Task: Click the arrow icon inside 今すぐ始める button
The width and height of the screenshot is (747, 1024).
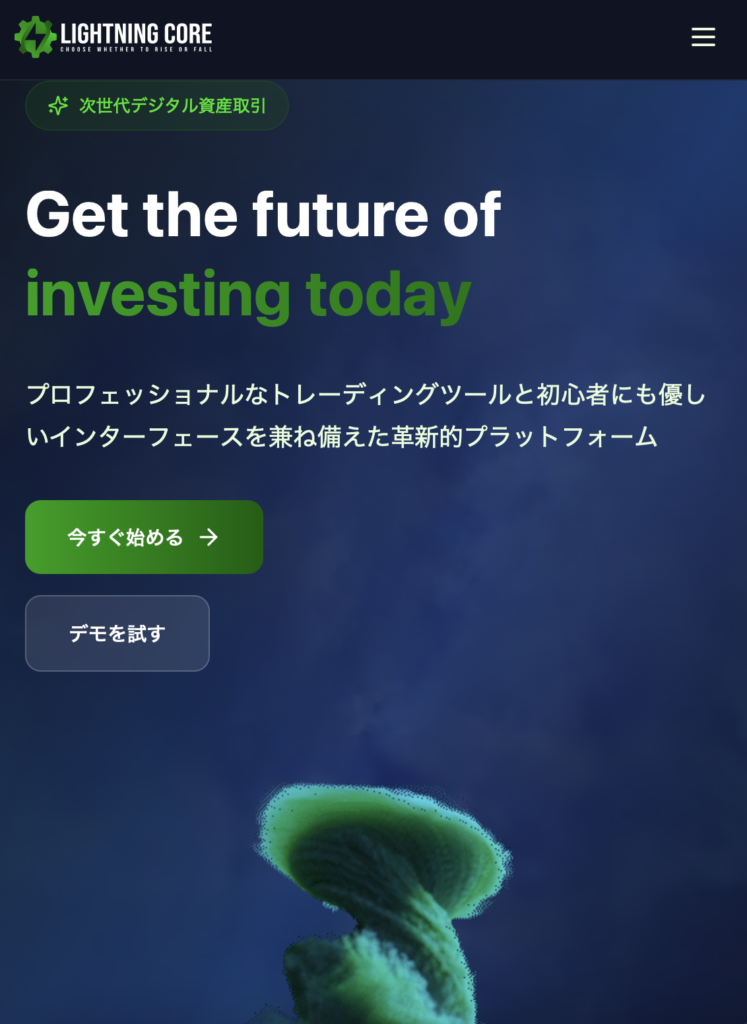Action: 208,536
